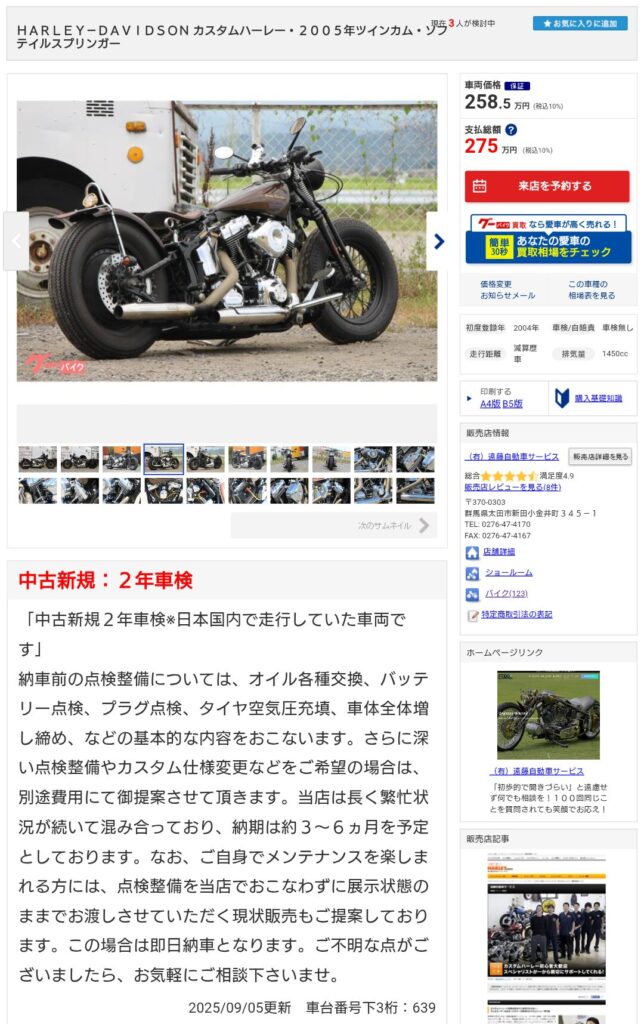View the market price table for this model
This screenshot has width=644, height=1024.
(x=592, y=290)
